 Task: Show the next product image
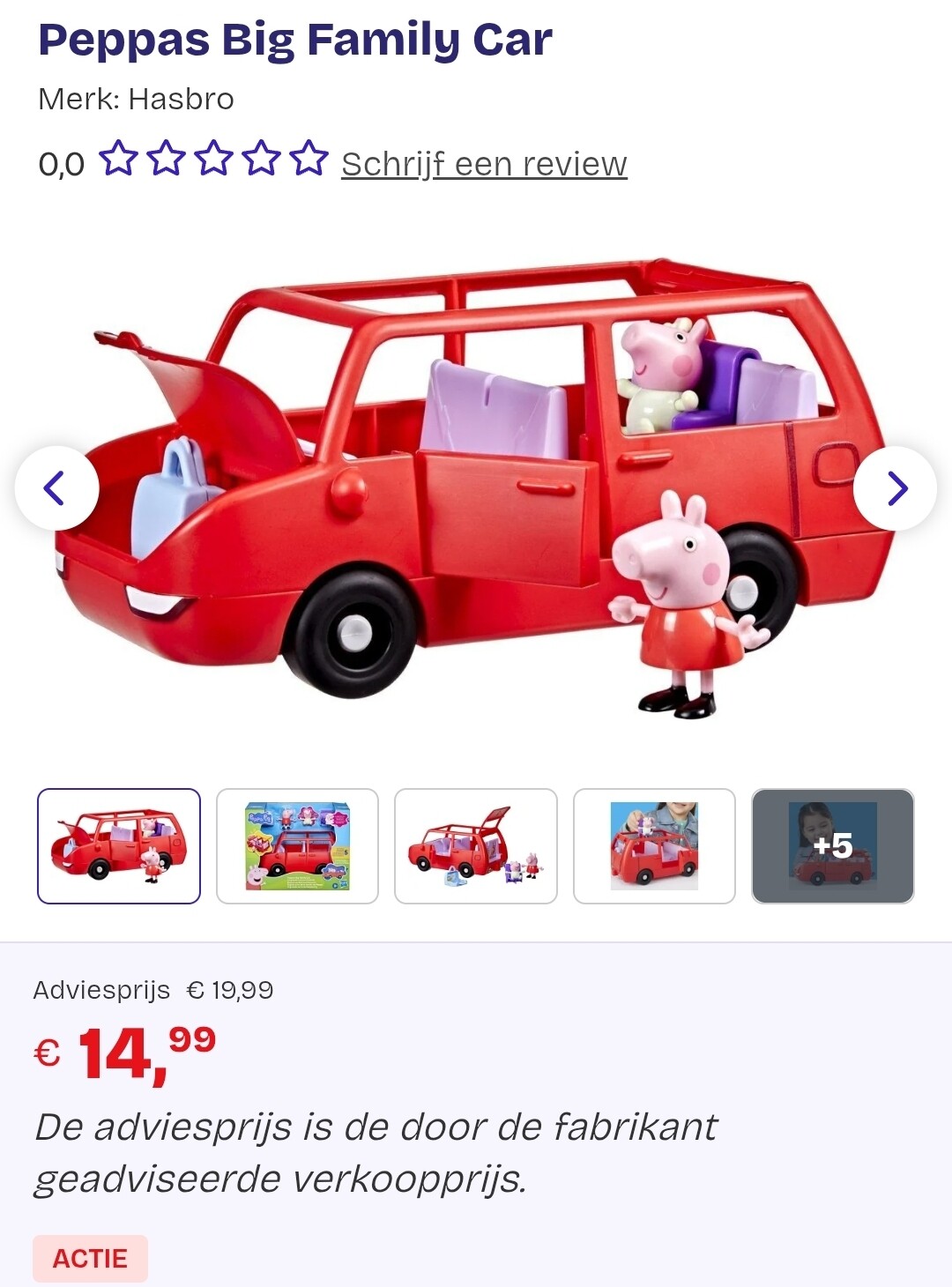tap(895, 488)
